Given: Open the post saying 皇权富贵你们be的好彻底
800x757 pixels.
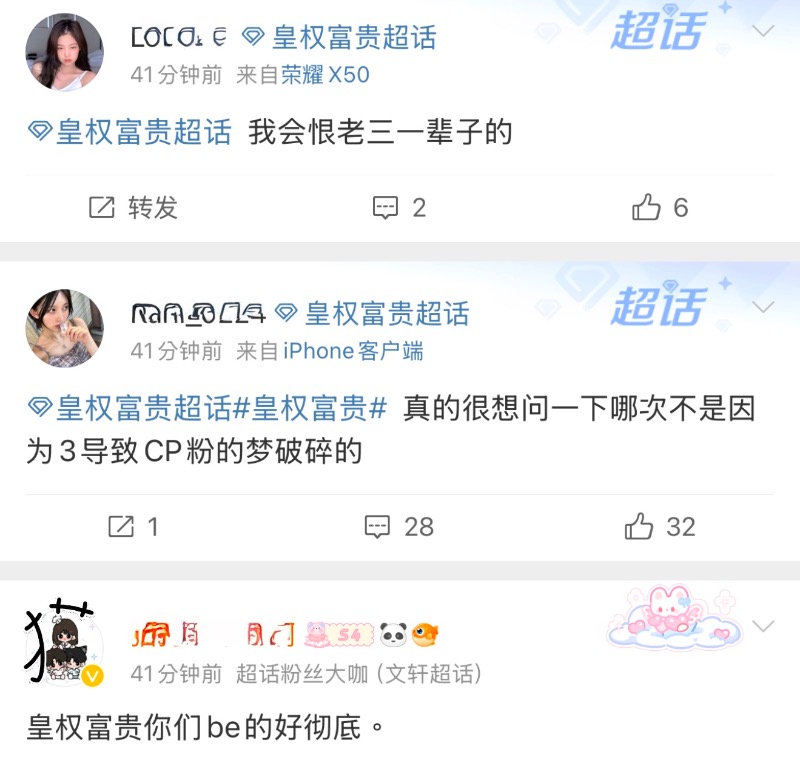Looking at the screenshot, I should tap(205, 725).
